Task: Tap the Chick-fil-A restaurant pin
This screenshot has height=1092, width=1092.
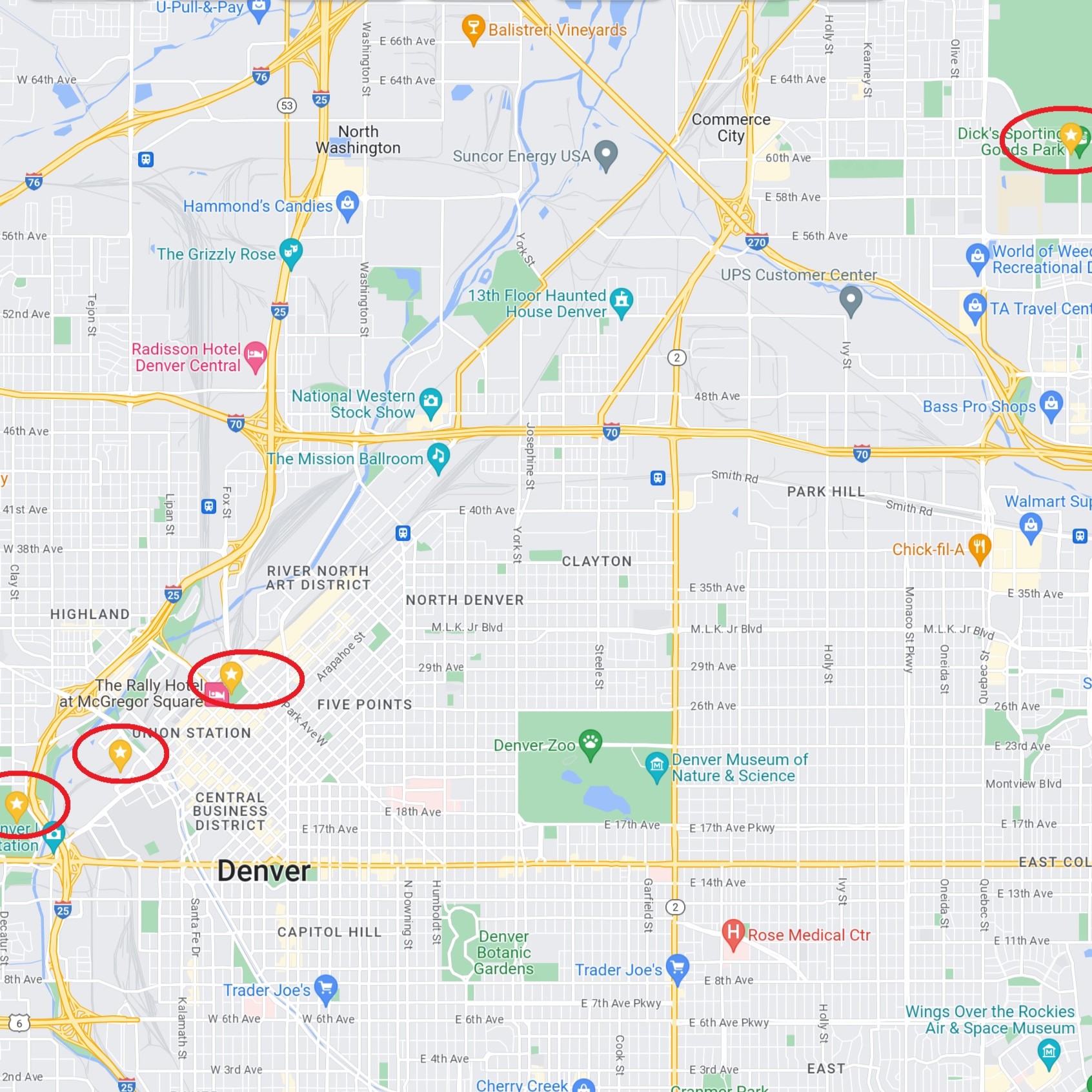Action: [979, 547]
